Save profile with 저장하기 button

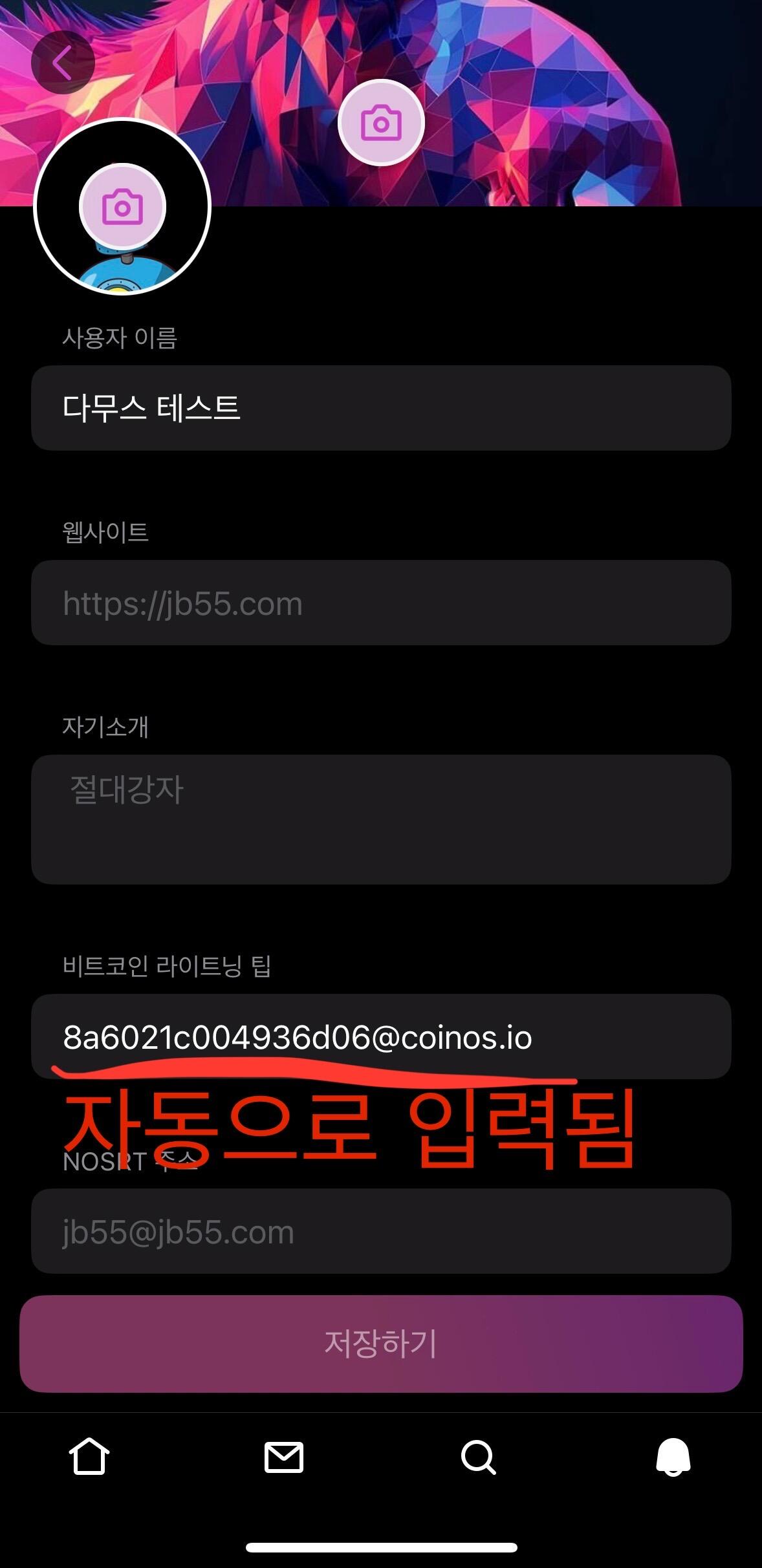point(381,1344)
